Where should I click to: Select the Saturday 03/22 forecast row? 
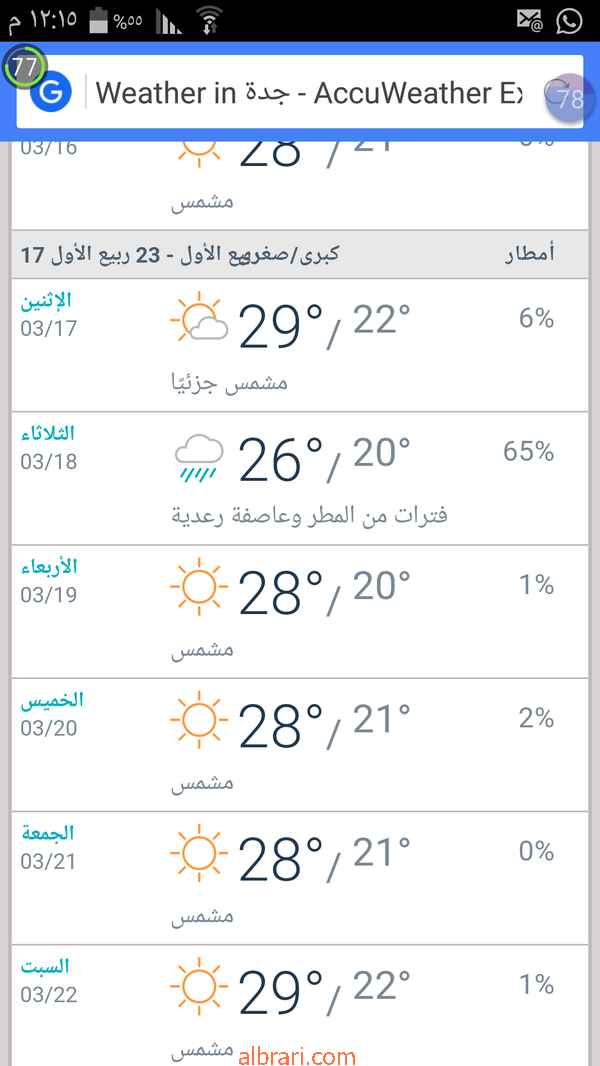click(x=300, y=1005)
